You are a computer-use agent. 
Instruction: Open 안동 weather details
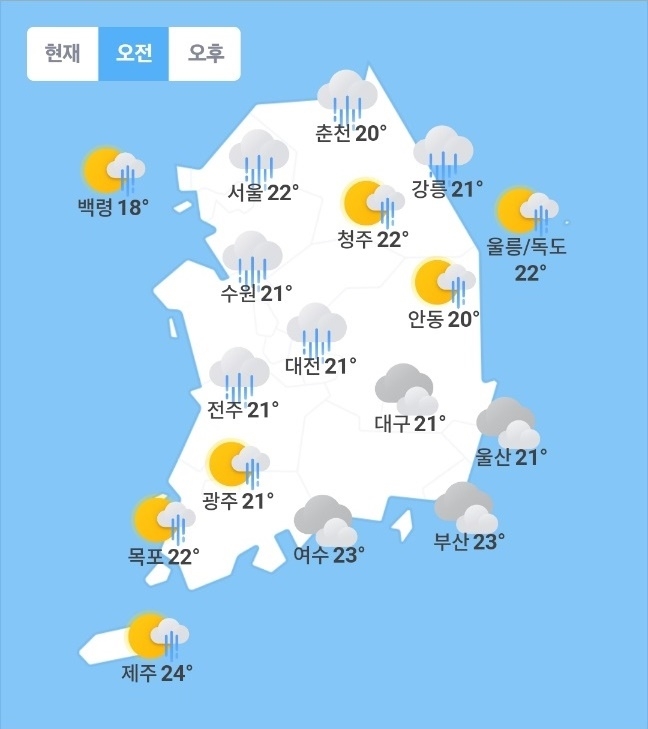pyautogui.click(x=444, y=295)
